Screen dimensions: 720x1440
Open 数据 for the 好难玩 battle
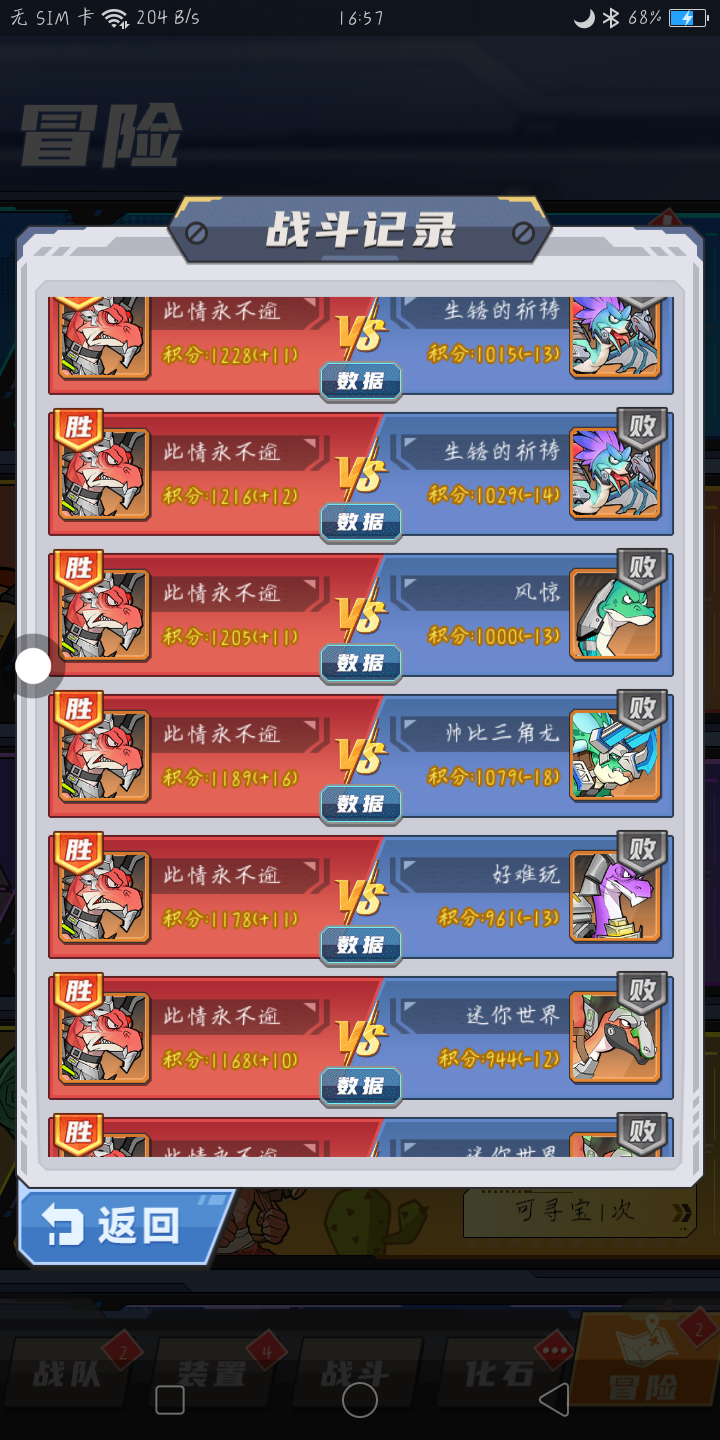tap(361, 945)
